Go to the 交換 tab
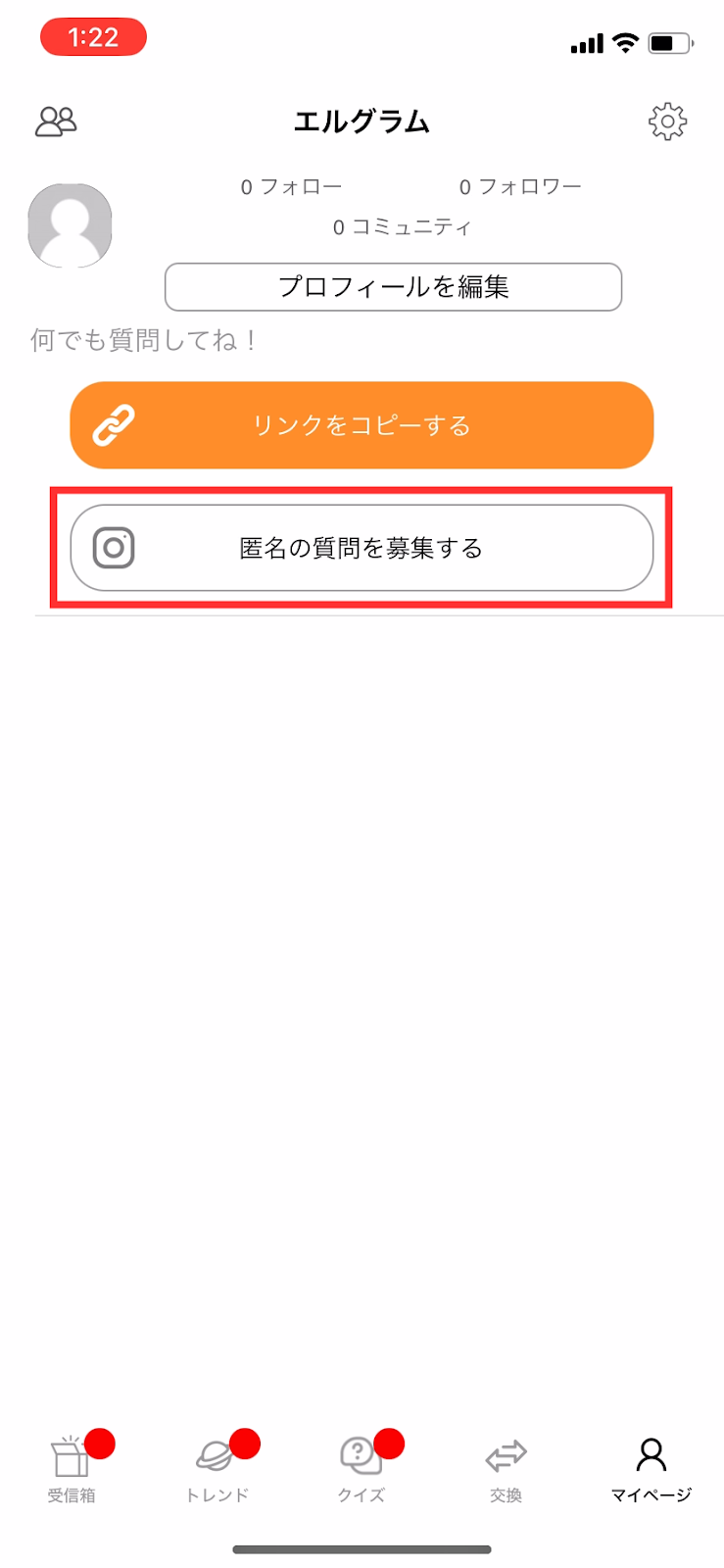The image size is (724, 1568). [x=506, y=1467]
